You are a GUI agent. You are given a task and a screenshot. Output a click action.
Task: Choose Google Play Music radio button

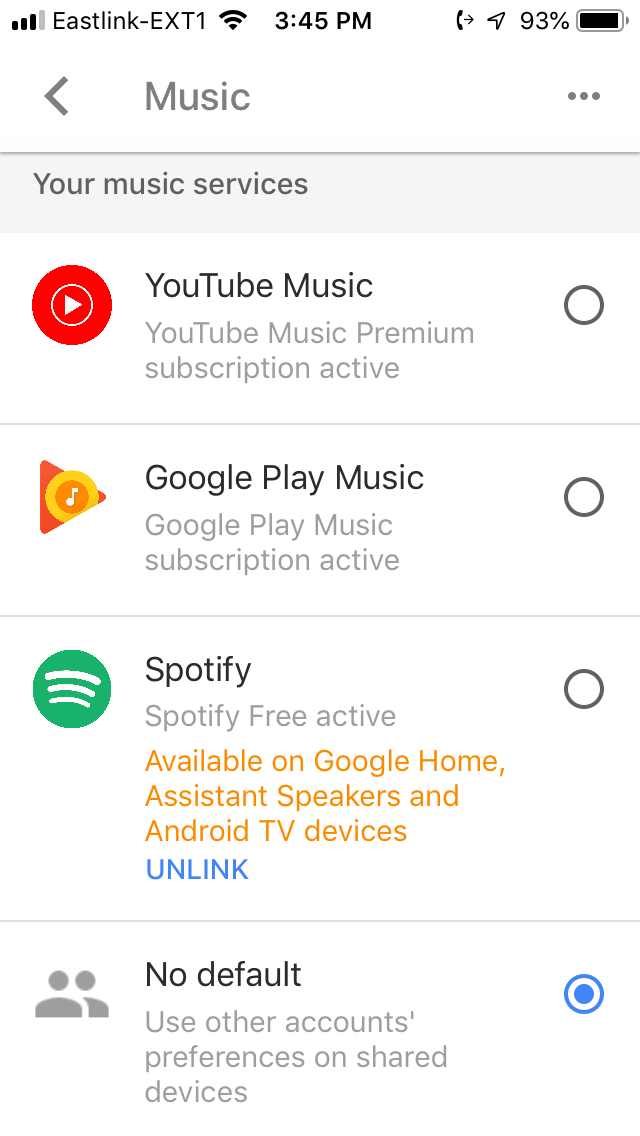[584, 497]
